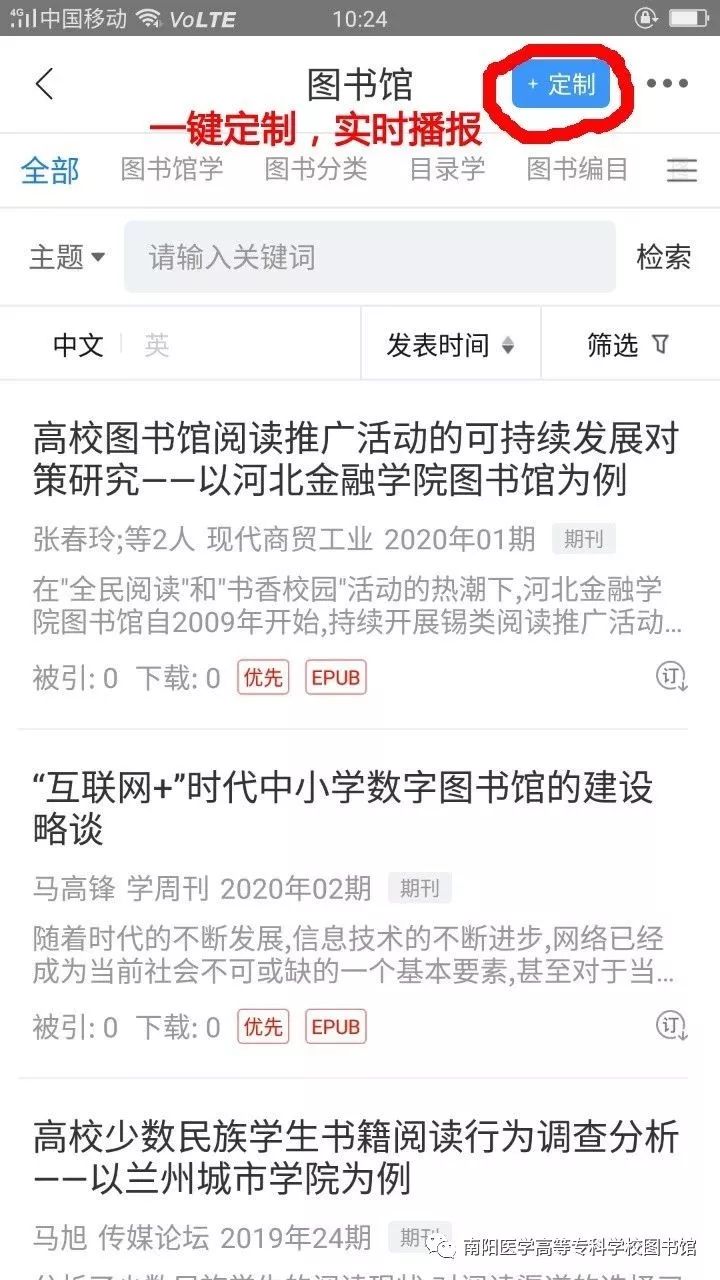Viewport: 720px width, 1280px height.
Task: Toggle sort order by 发表时间
Action: pos(440,344)
